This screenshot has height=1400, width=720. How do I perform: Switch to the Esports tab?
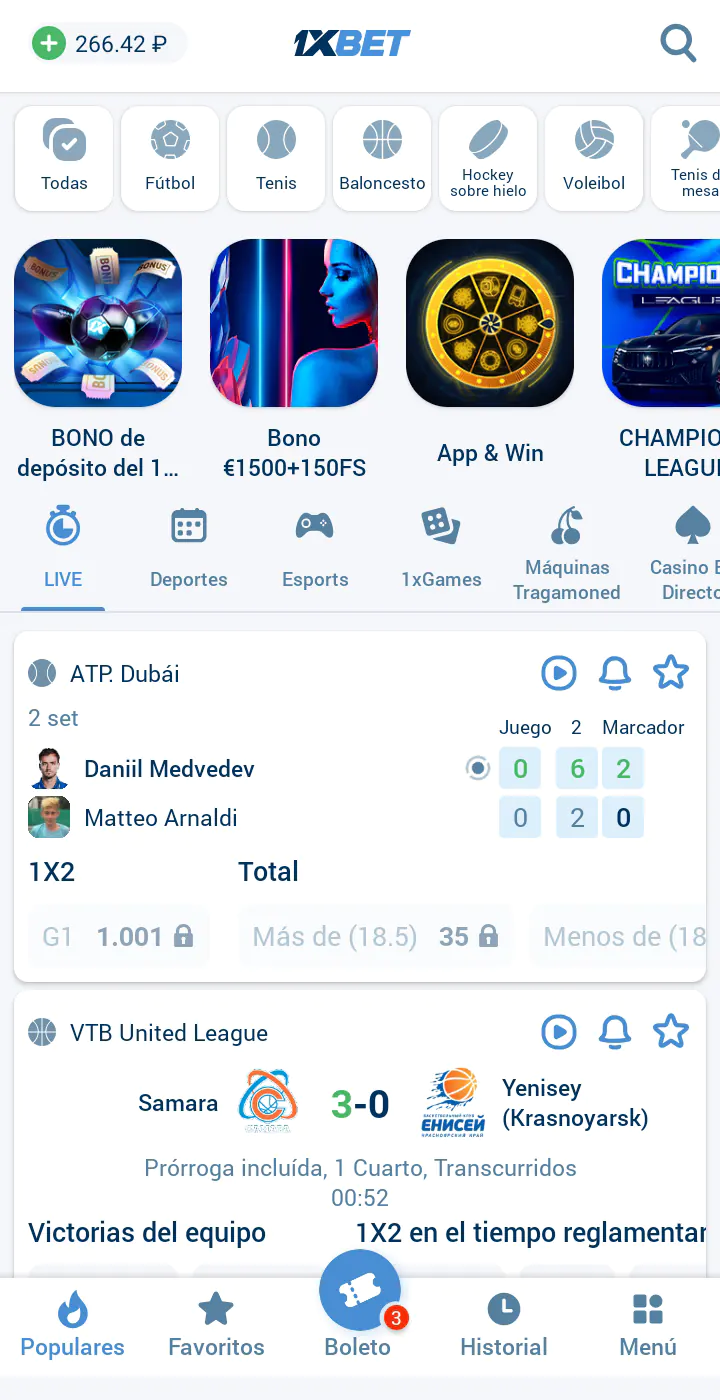(x=315, y=548)
